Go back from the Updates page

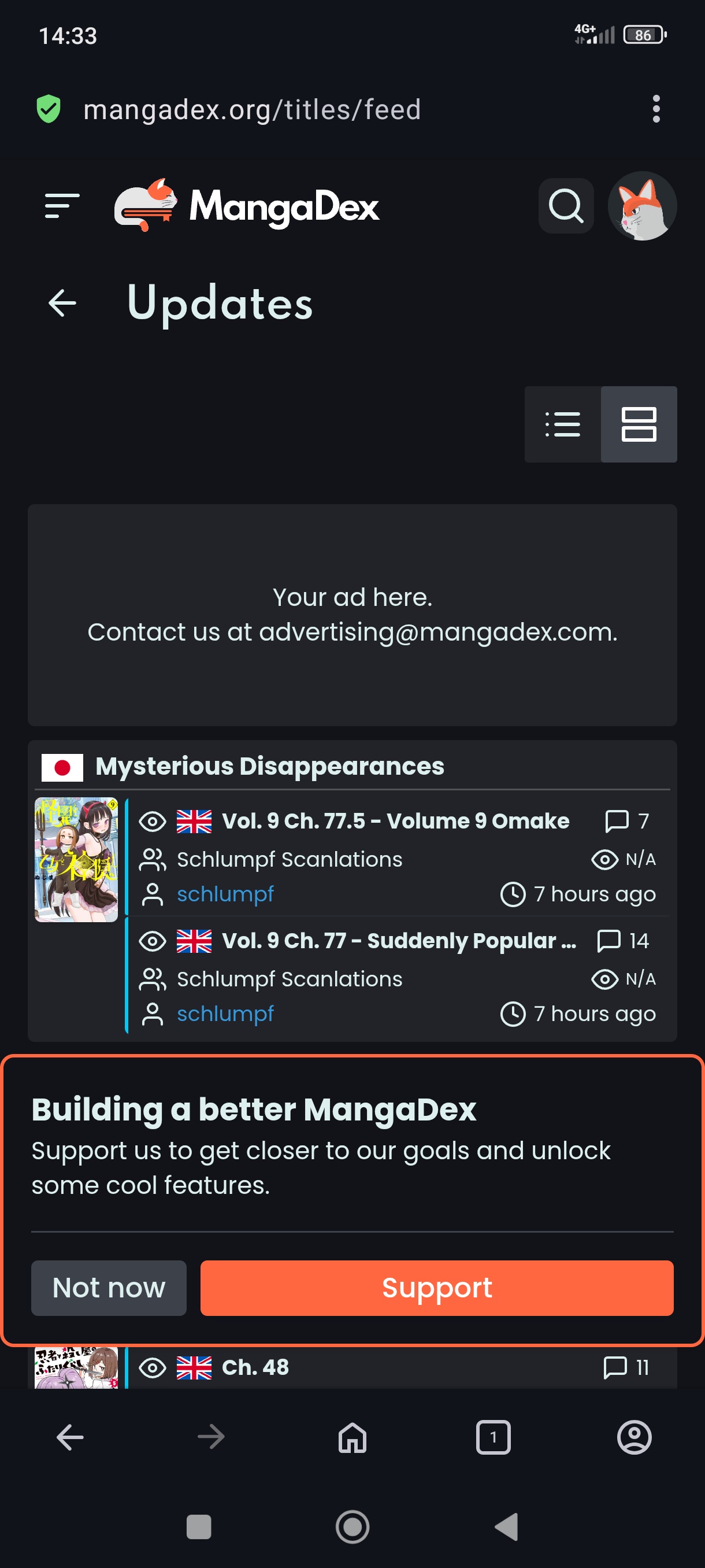pos(62,303)
